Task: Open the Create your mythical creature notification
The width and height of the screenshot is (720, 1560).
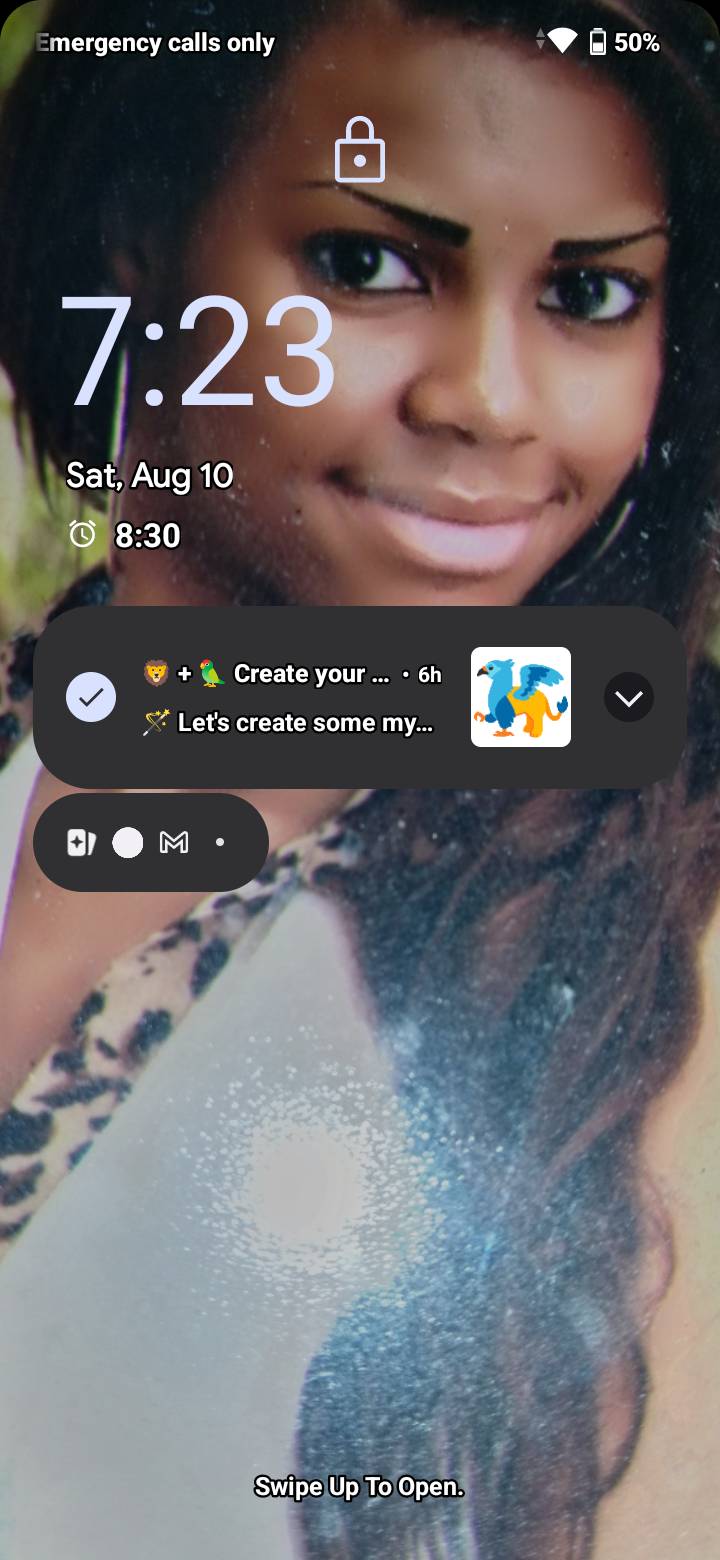Action: tap(300, 698)
